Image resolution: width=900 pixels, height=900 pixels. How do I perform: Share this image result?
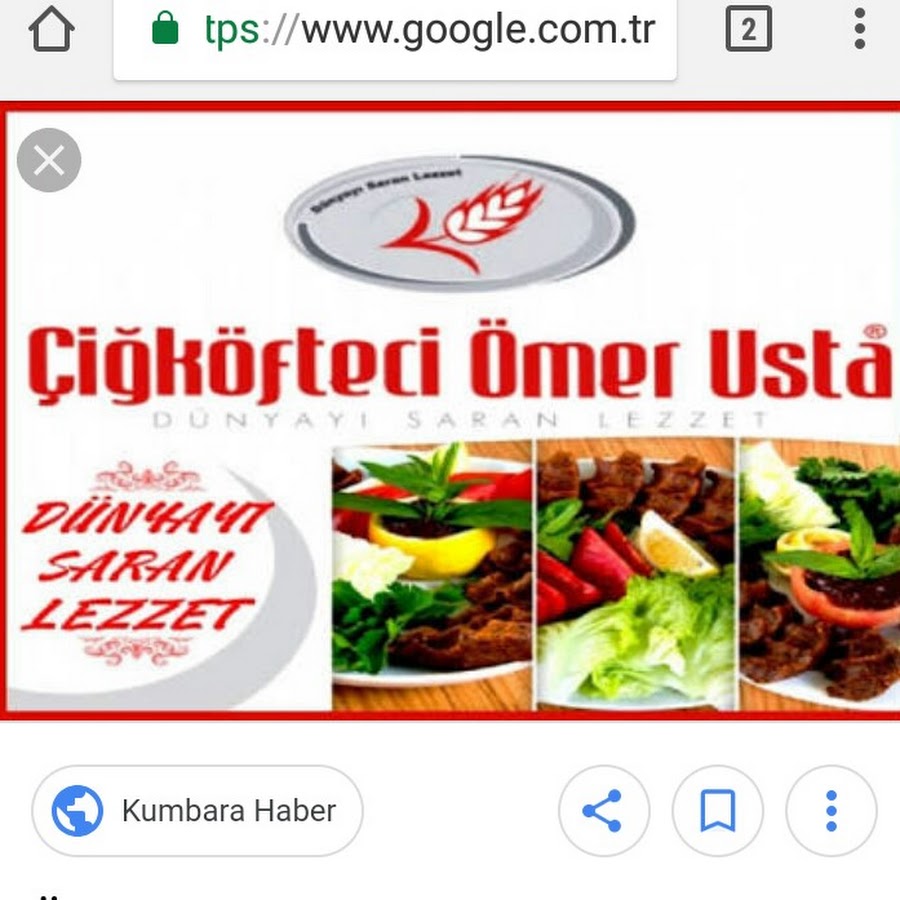[x=603, y=811]
